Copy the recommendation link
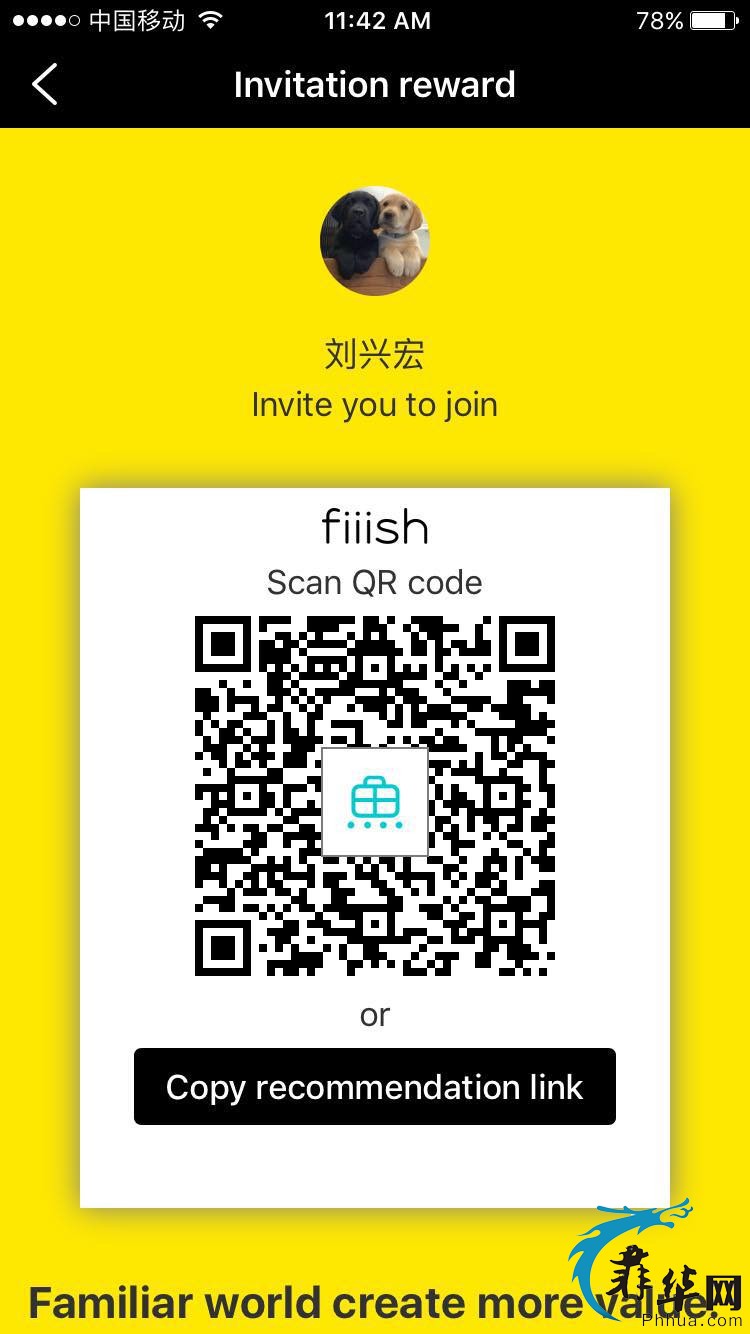750x1334 pixels. click(374, 1087)
